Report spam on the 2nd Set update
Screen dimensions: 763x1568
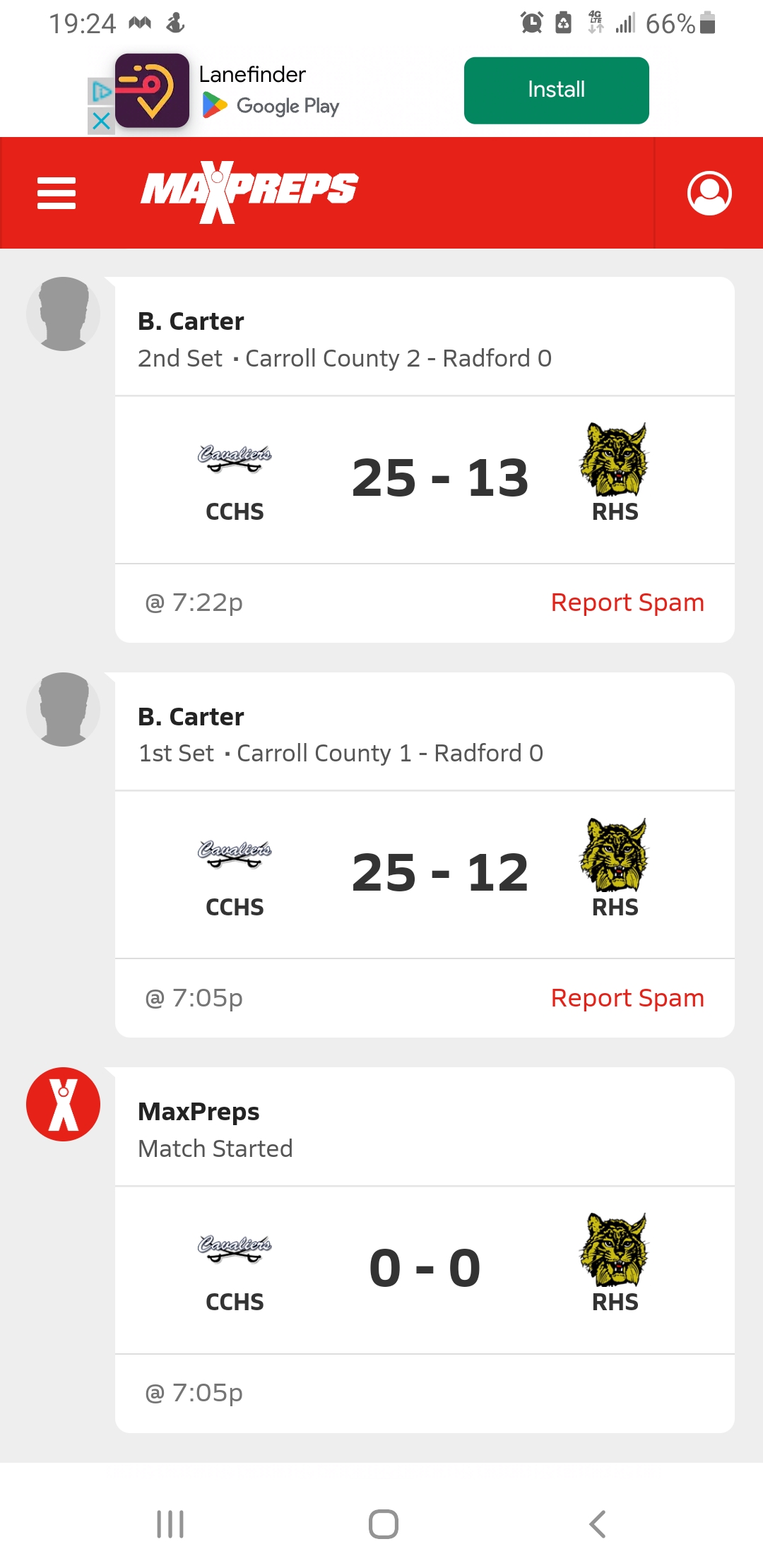pos(627,602)
